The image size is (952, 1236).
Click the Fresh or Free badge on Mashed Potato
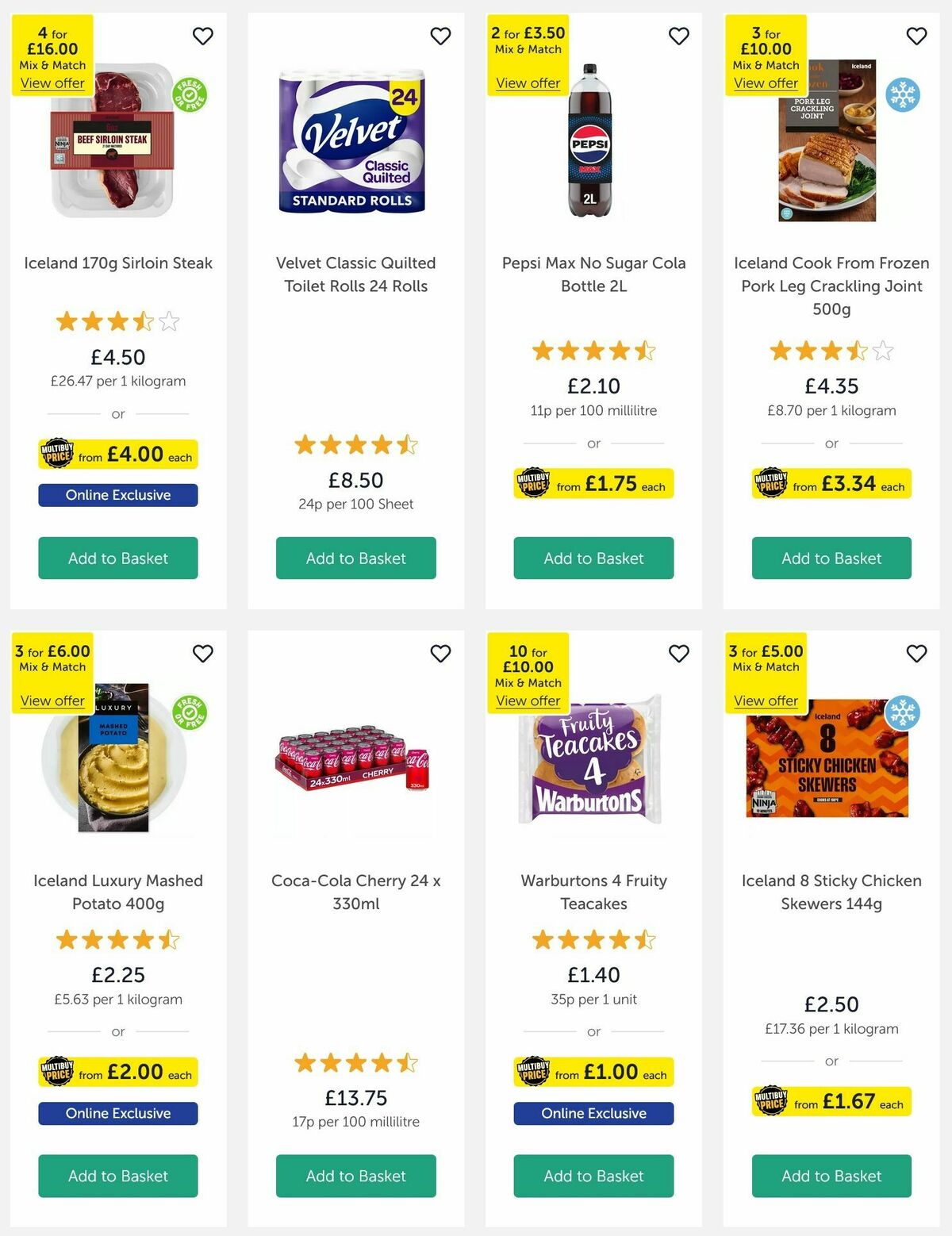coord(190,713)
